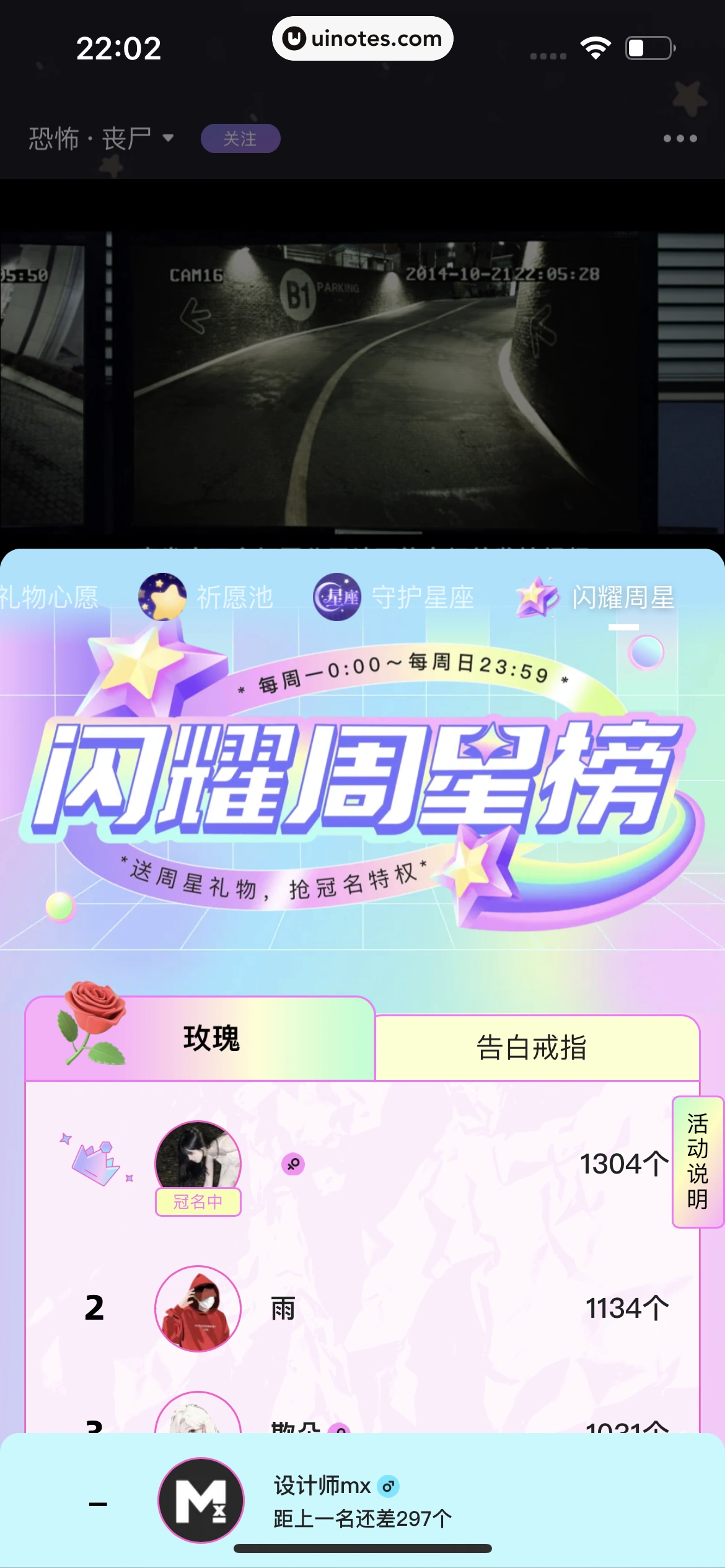The height and width of the screenshot is (1568, 725).
Task: Select the 闪耀周星 tab
Action: click(596, 597)
